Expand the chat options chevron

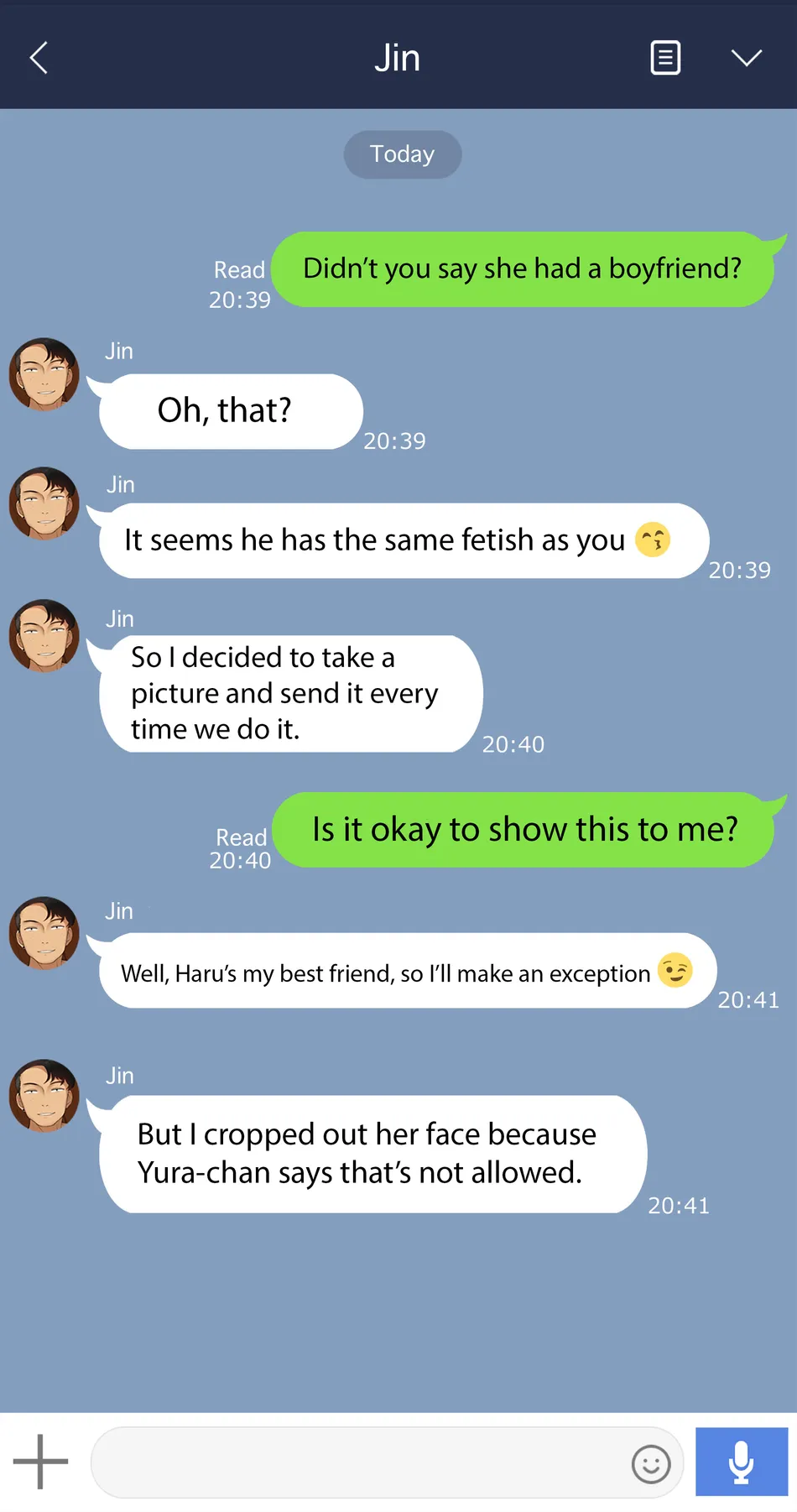pyautogui.click(x=746, y=57)
